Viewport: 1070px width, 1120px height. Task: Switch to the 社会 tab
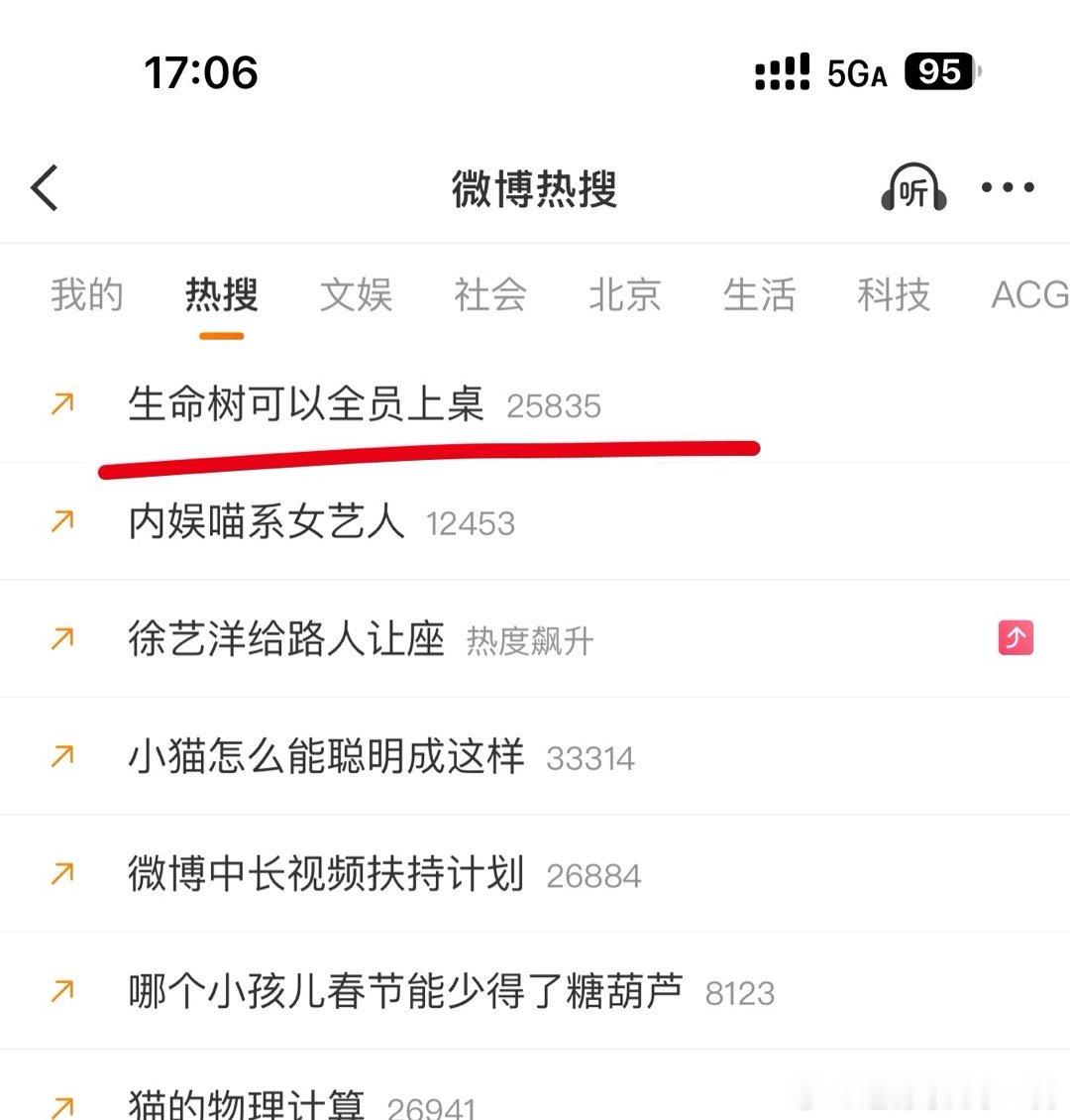coord(490,295)
